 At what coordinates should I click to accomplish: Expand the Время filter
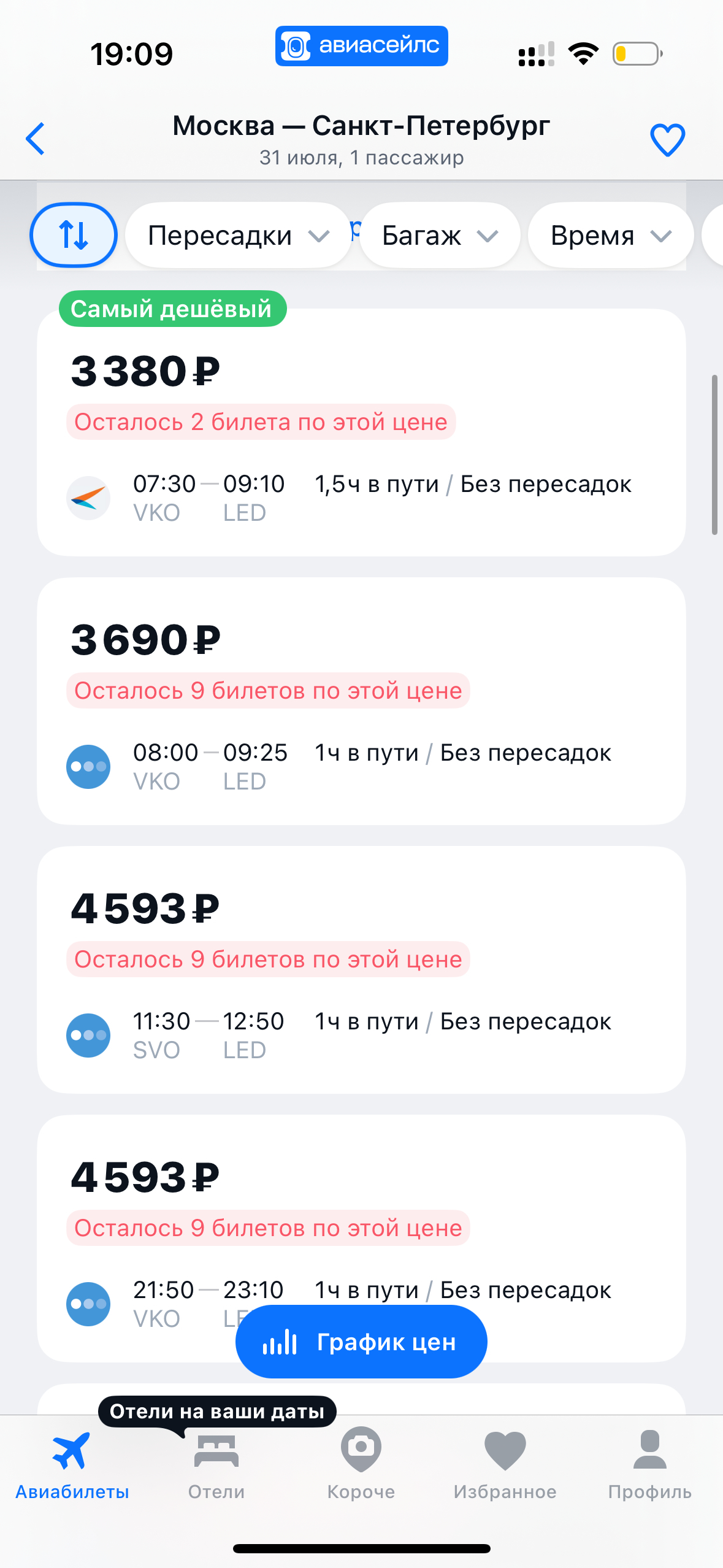point(610,236)
